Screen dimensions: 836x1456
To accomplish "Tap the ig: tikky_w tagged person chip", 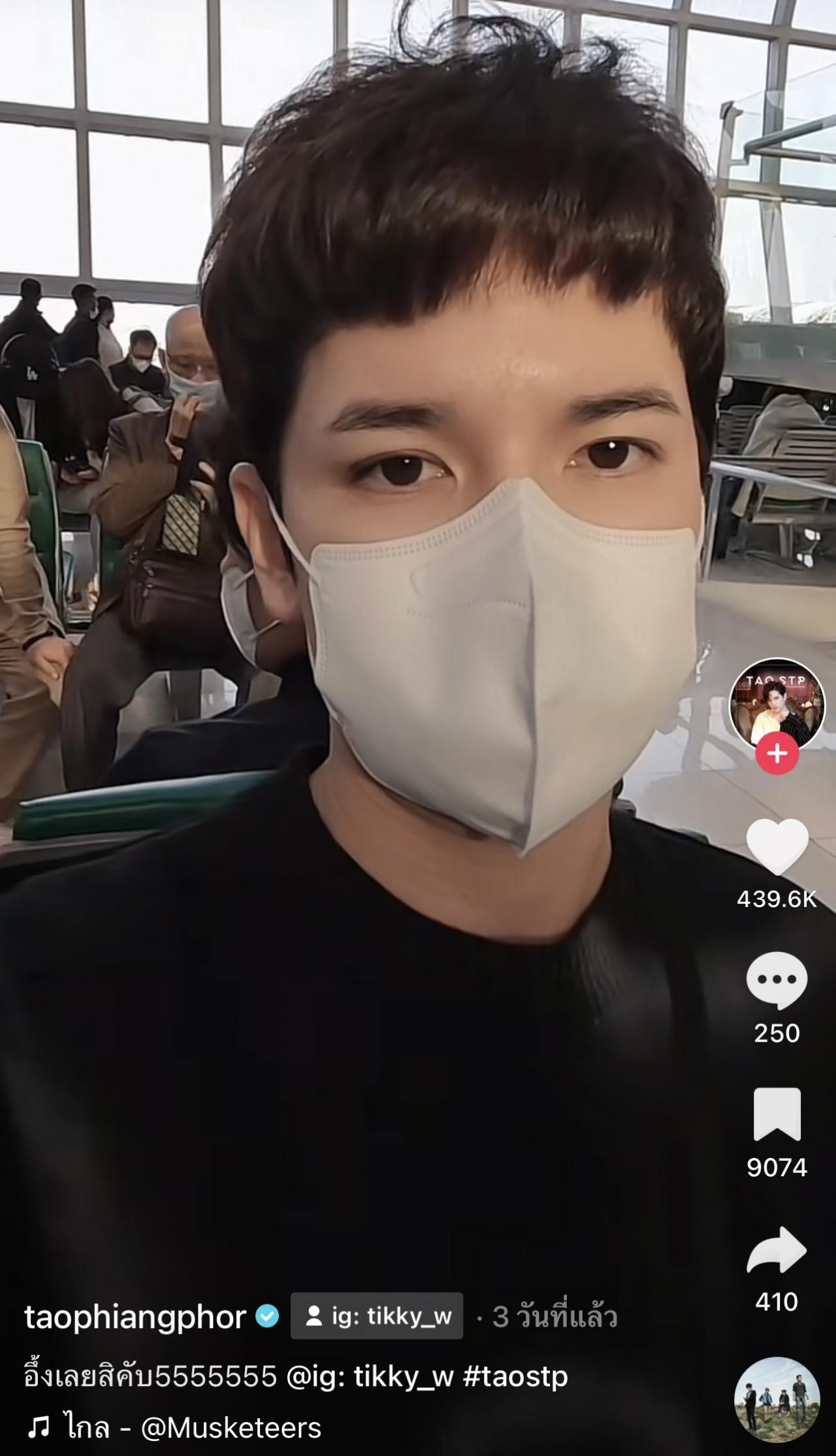I will 377,1316.
